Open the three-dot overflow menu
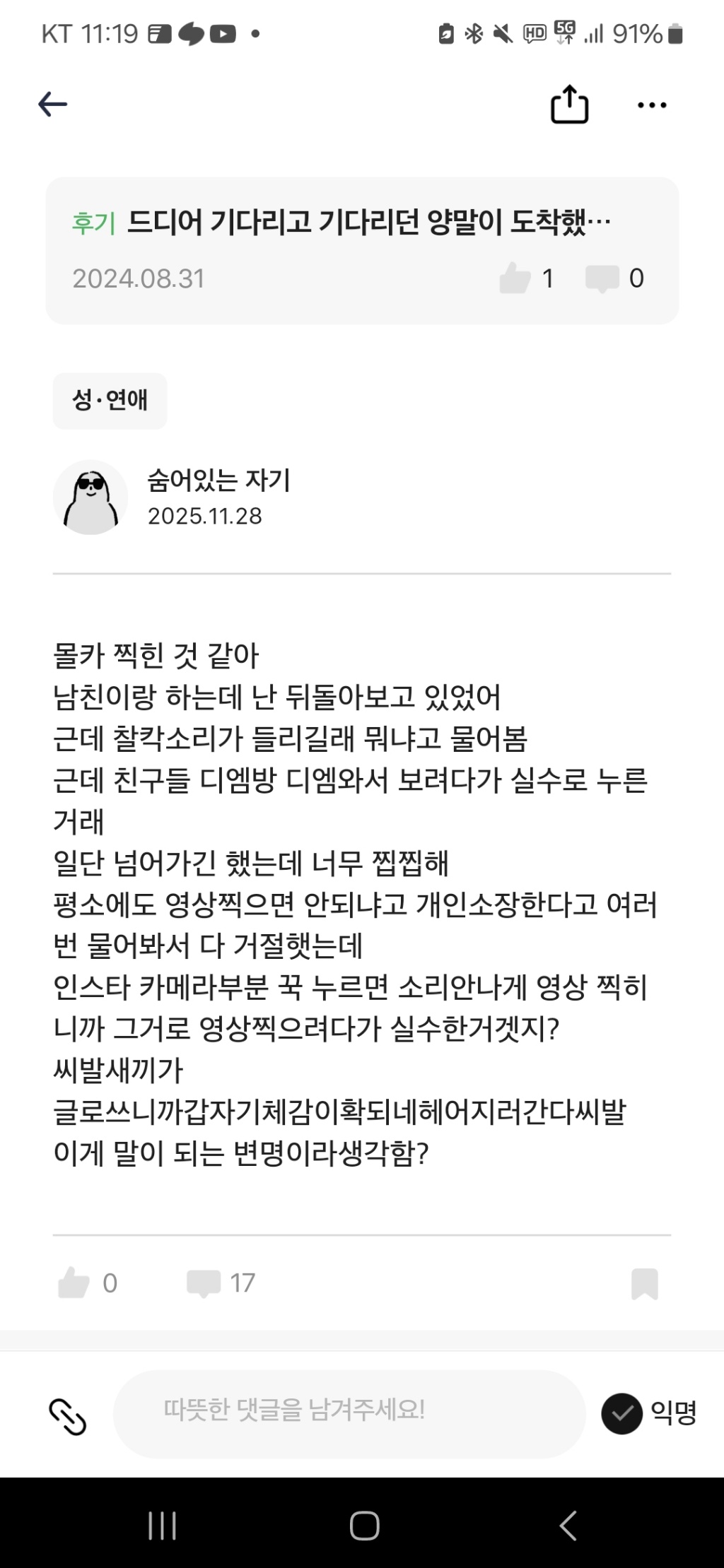 651,105
